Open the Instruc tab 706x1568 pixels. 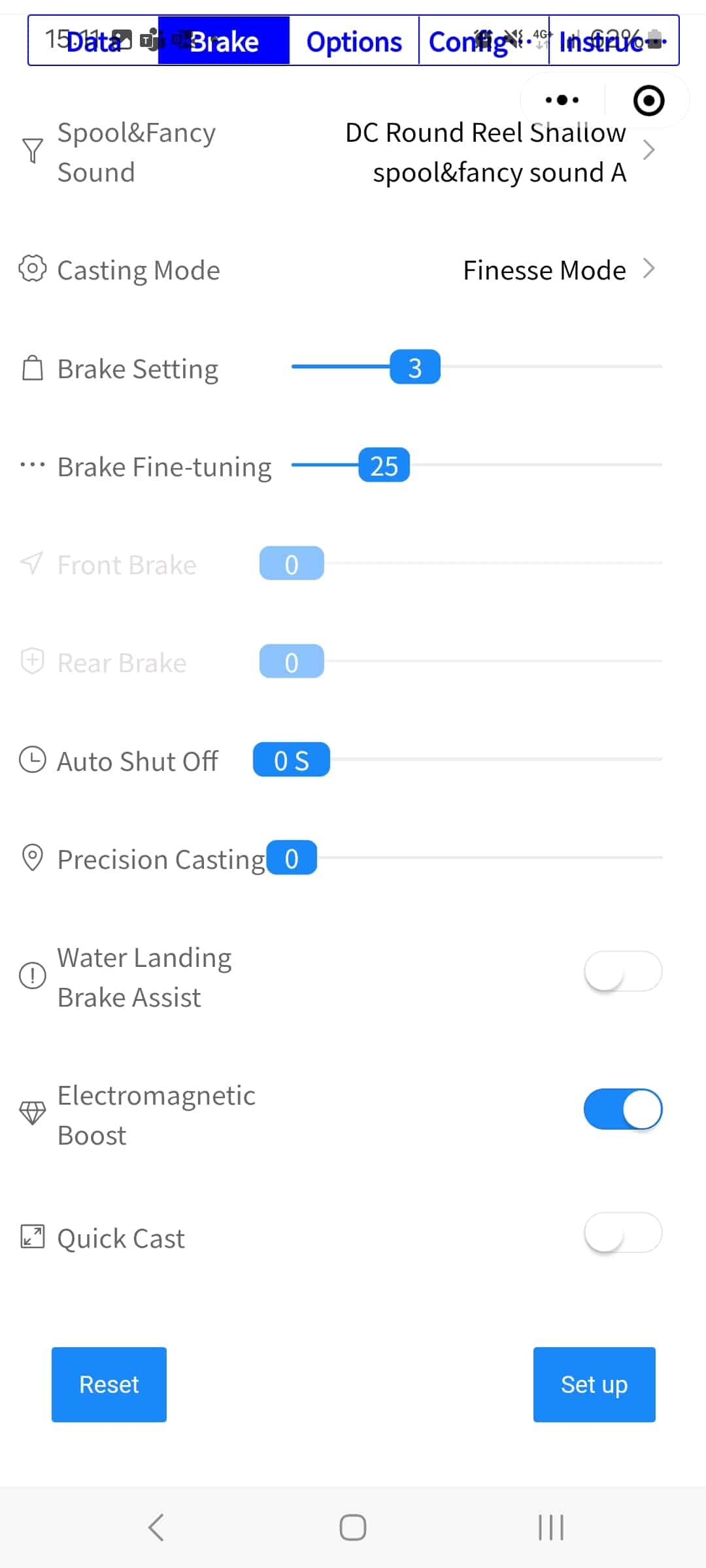(x=613, y=41)
